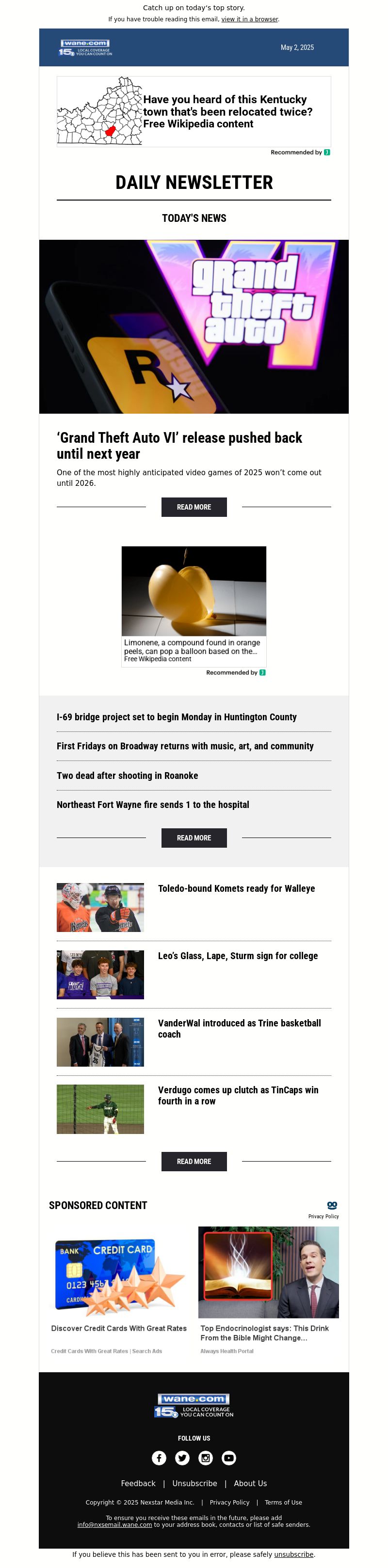Open Toledo-bound Komets ready for Walleye
The image size is (388, 1568).
pyautogui.click(x=236, y=889)
